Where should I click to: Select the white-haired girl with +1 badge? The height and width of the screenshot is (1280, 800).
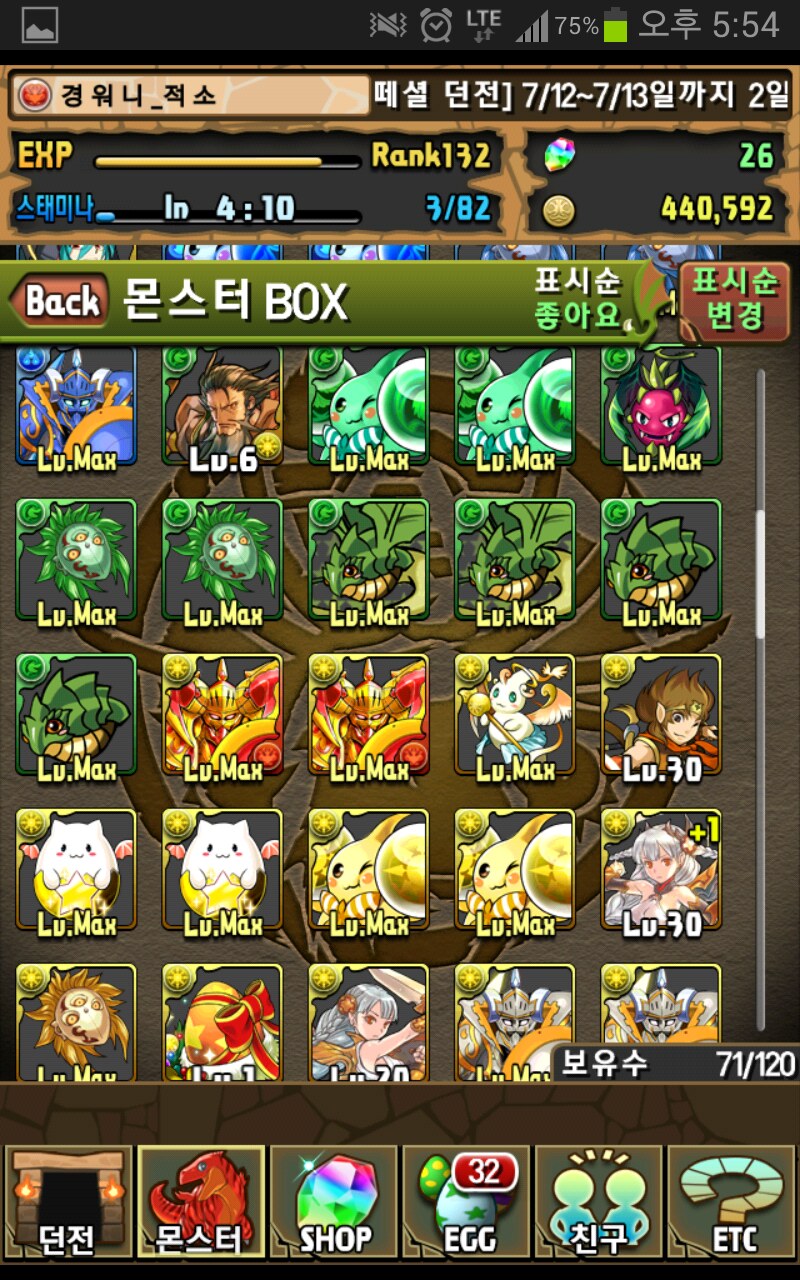click(x=660, y=870)
